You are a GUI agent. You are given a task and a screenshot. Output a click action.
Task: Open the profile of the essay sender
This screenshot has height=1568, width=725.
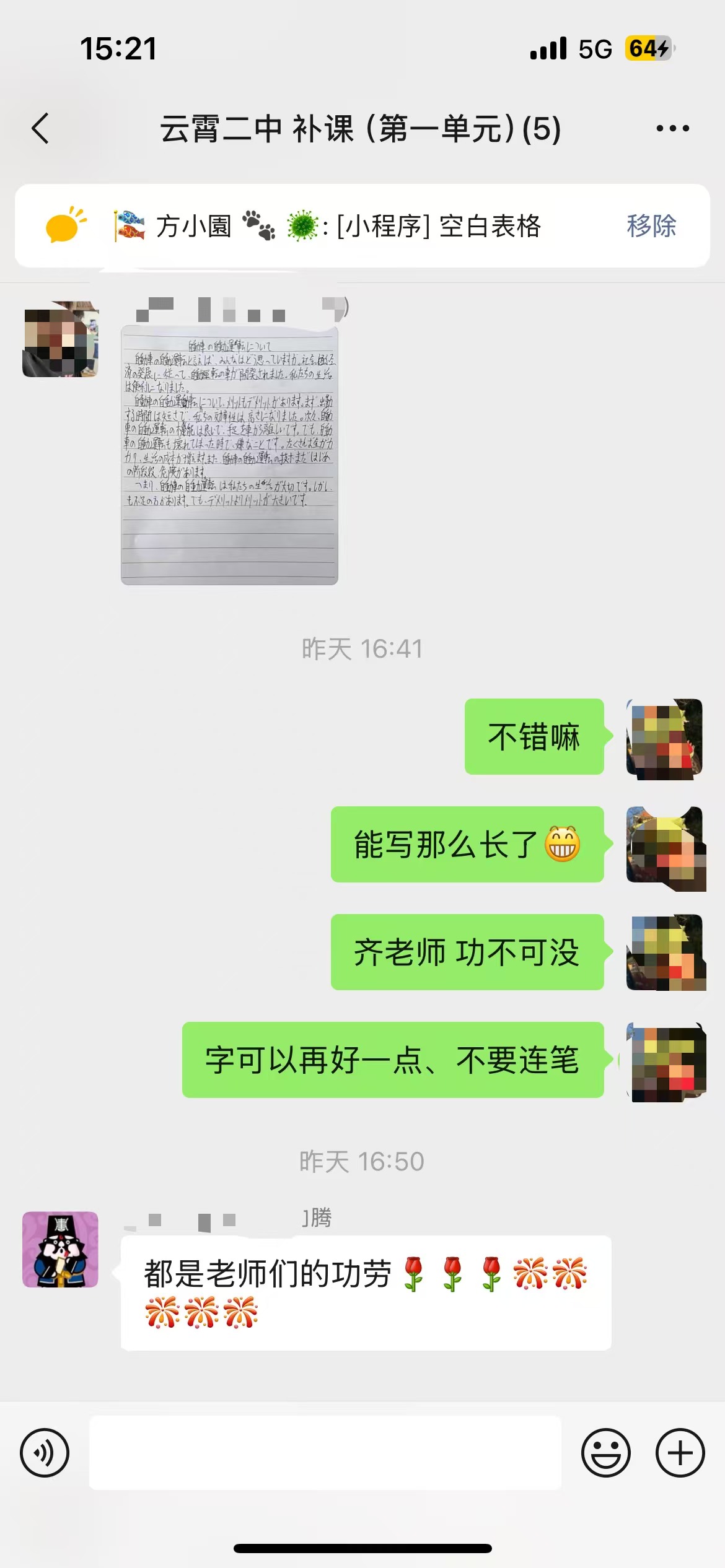click(61, 339)
